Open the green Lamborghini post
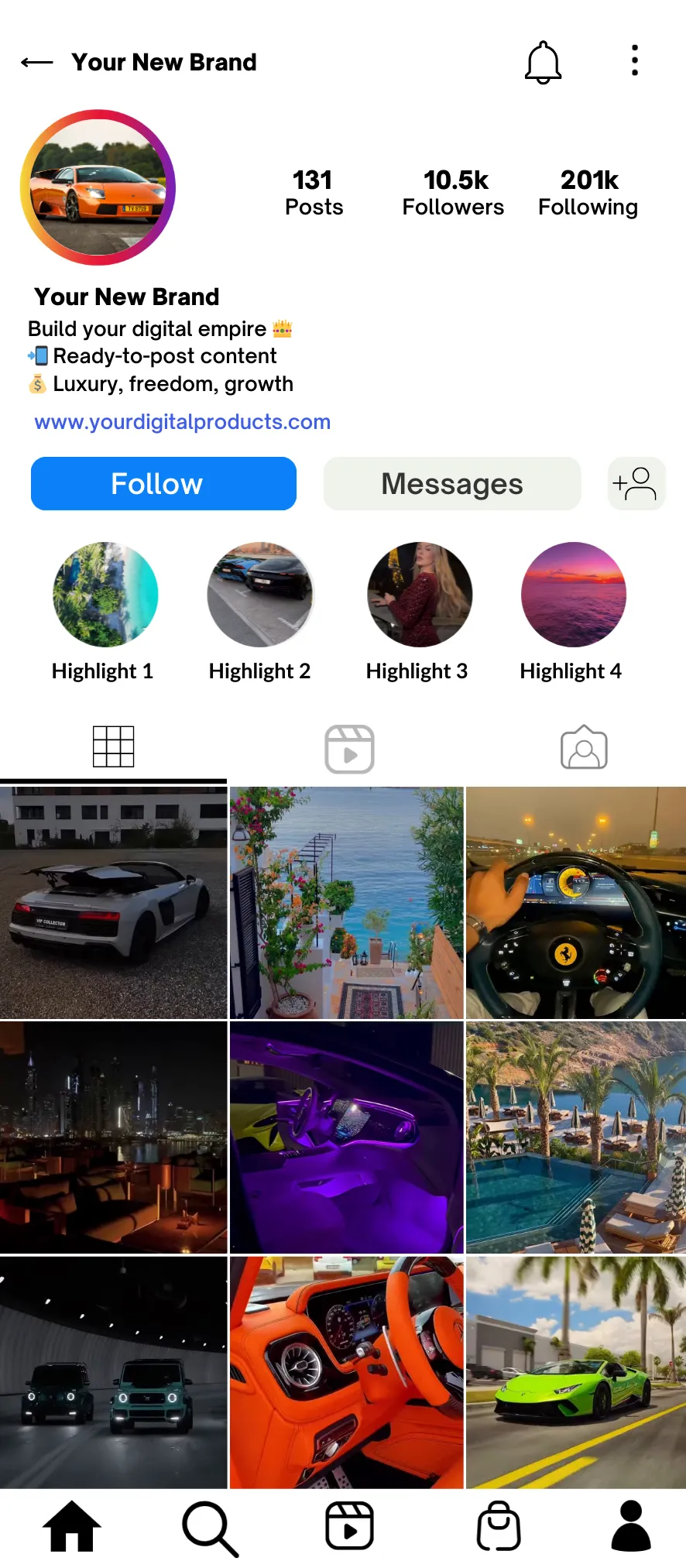This screenshot has width=686, height=1568. [575, 1372]
